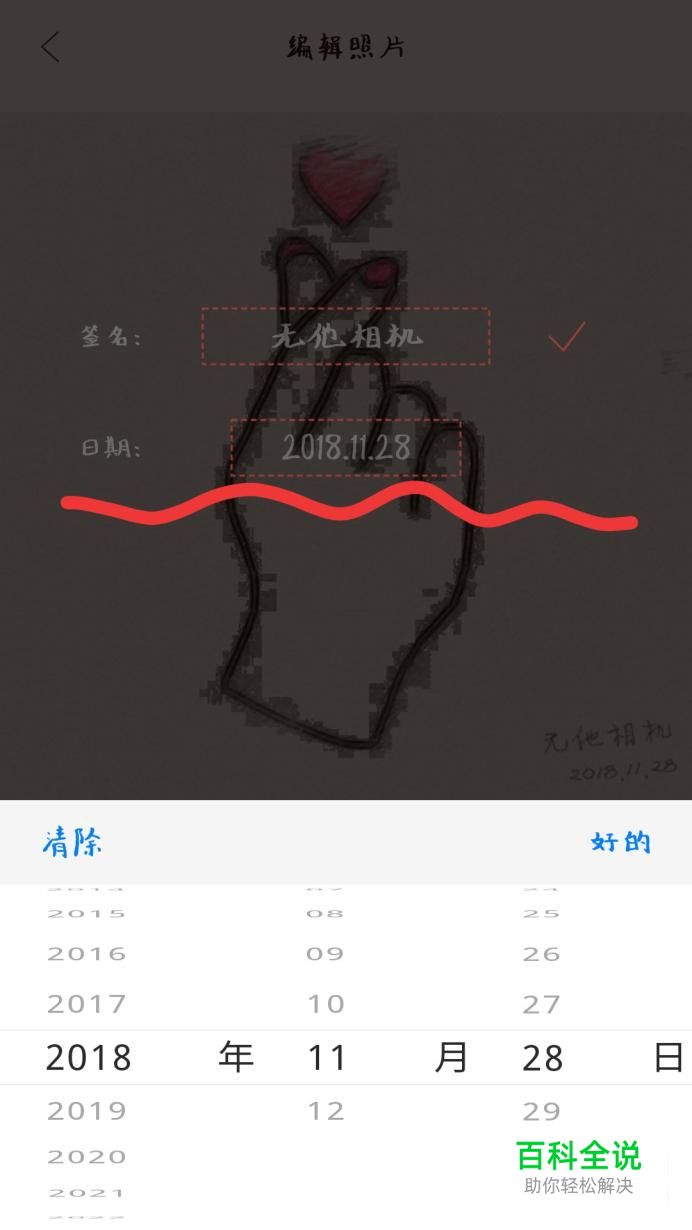Confirm the date with 好的
Screen dimensions: 692x1230
(620, 842)
